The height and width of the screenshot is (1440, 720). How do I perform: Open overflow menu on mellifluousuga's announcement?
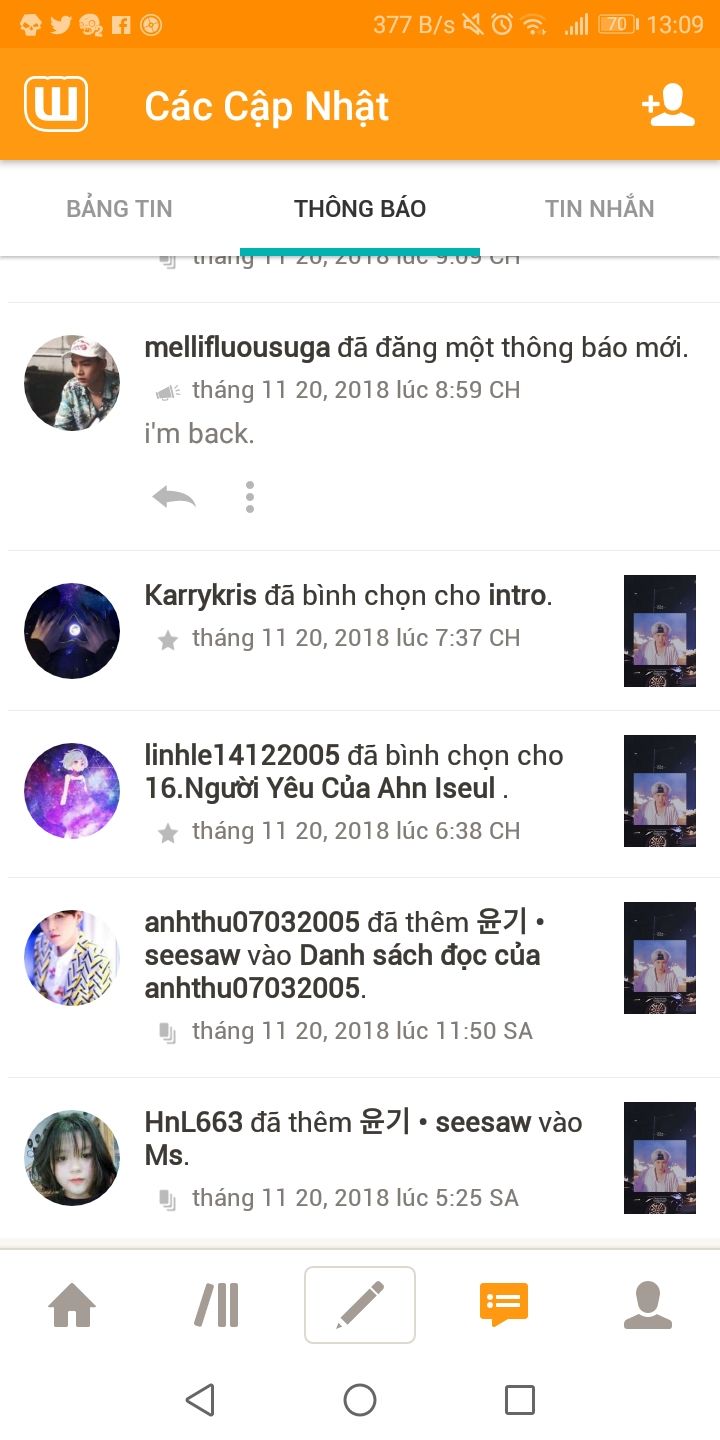coord(250,496)
